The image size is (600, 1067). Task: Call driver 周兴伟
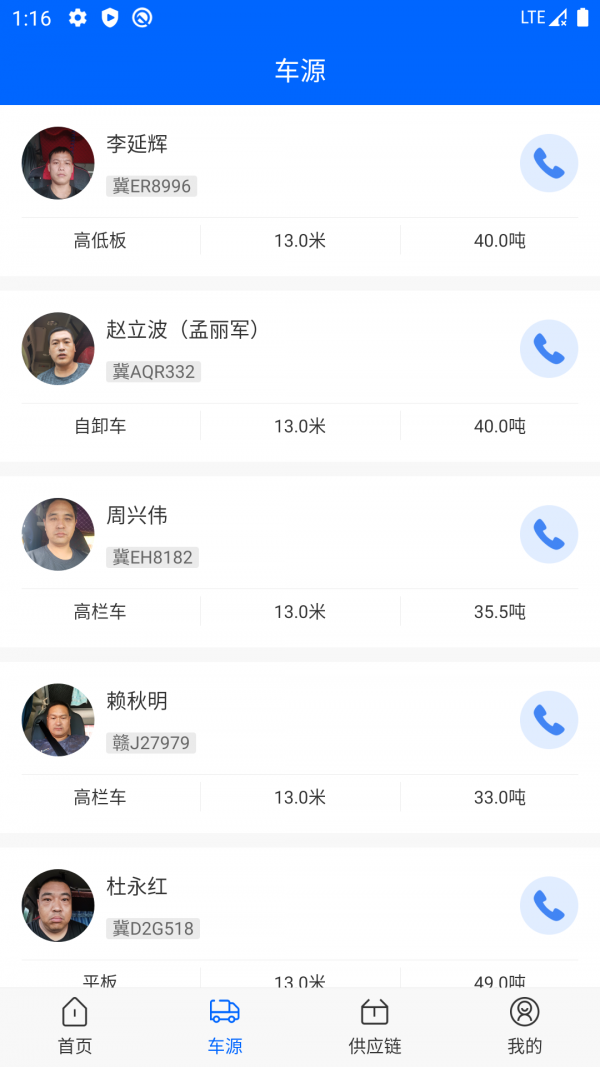click(x=549, y=534)
